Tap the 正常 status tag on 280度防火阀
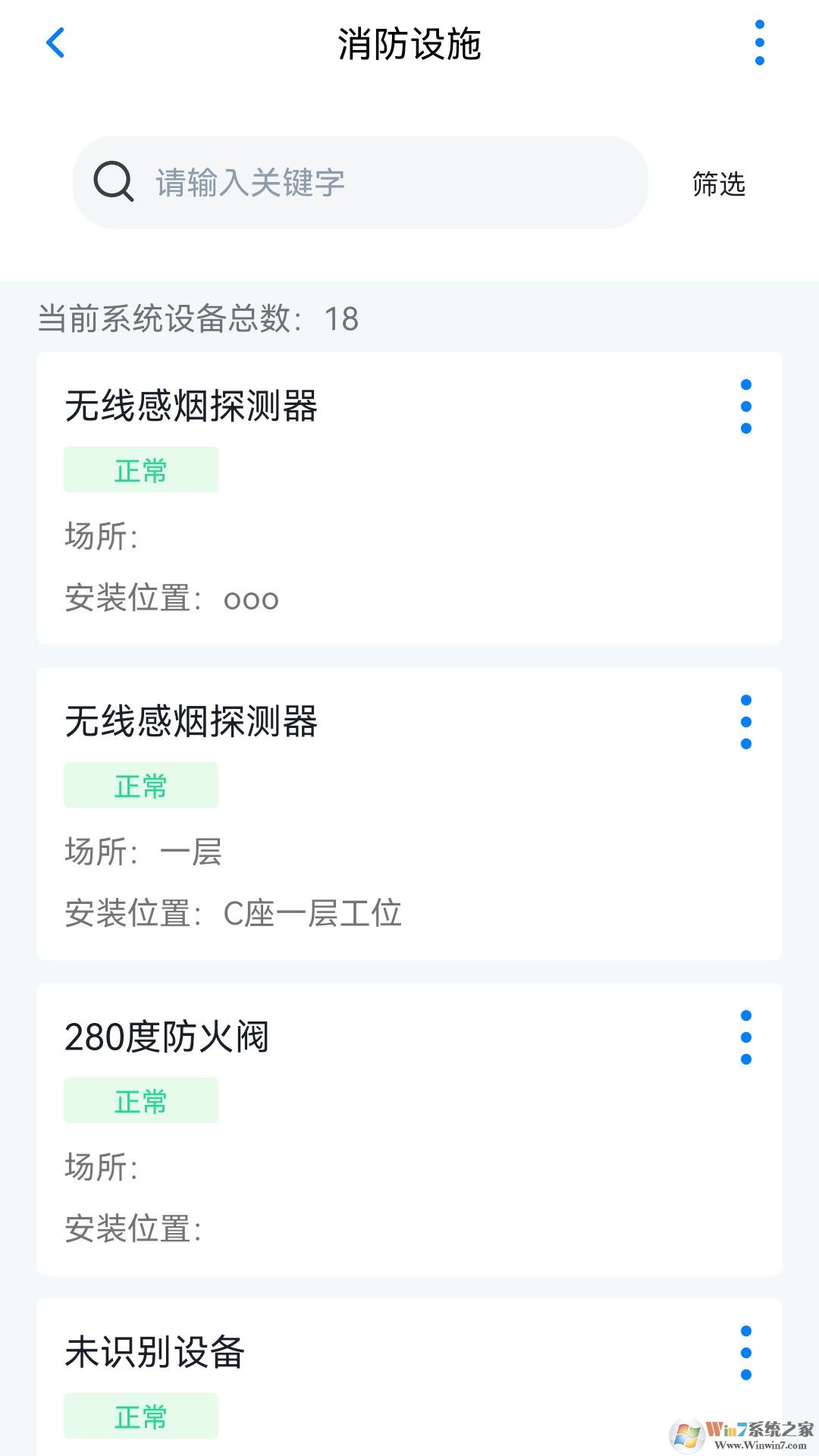This screenshot has width=819, height=1456. coord(140,1100)
